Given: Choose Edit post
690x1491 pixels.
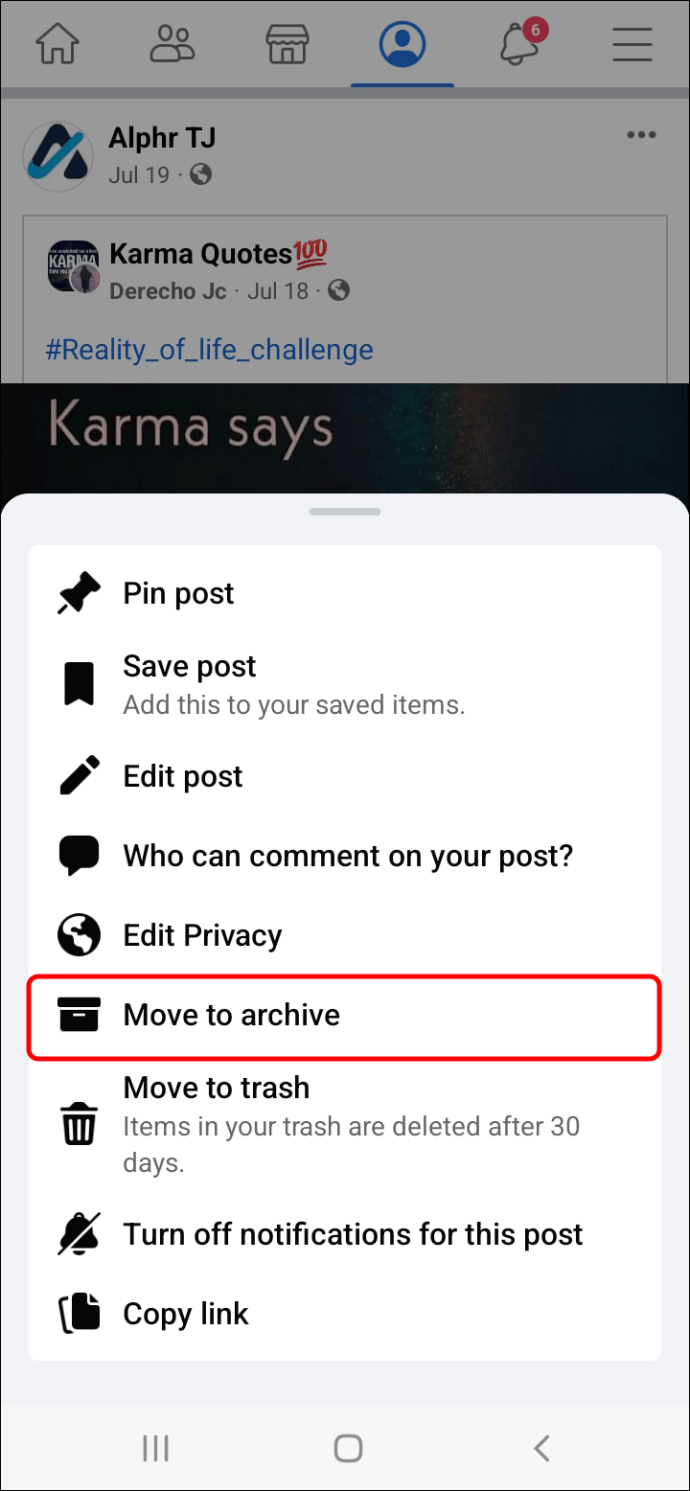Looking at the screenshot, I should tap(183, 777).
